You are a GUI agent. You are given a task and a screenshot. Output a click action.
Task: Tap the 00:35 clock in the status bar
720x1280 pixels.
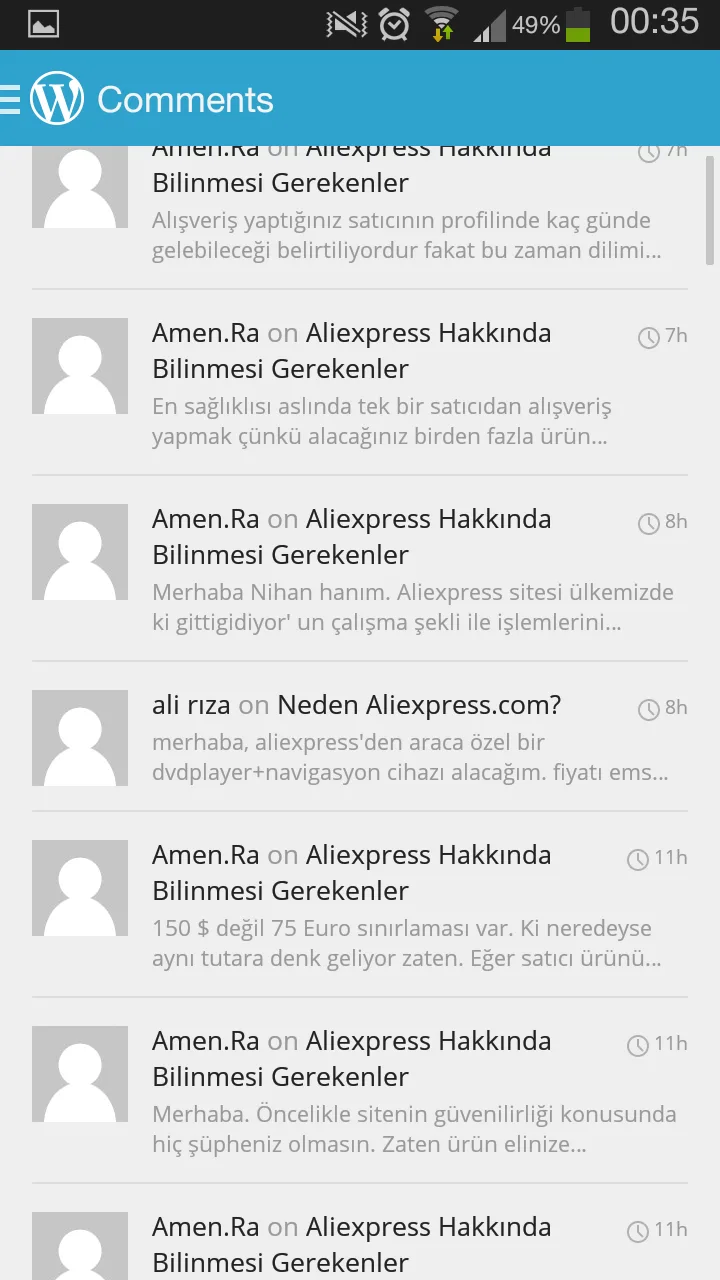tap(654, 24)
